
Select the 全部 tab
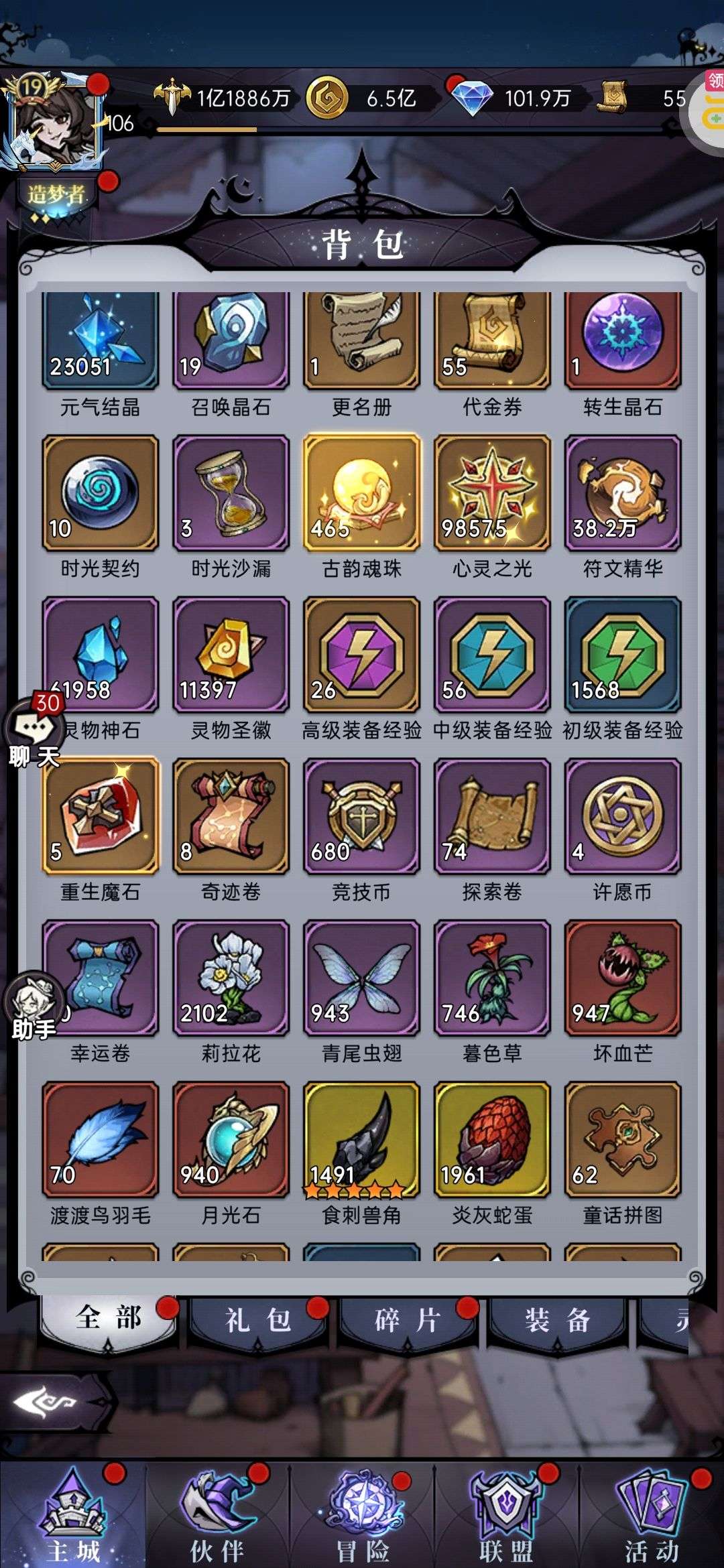point(109,1319)
